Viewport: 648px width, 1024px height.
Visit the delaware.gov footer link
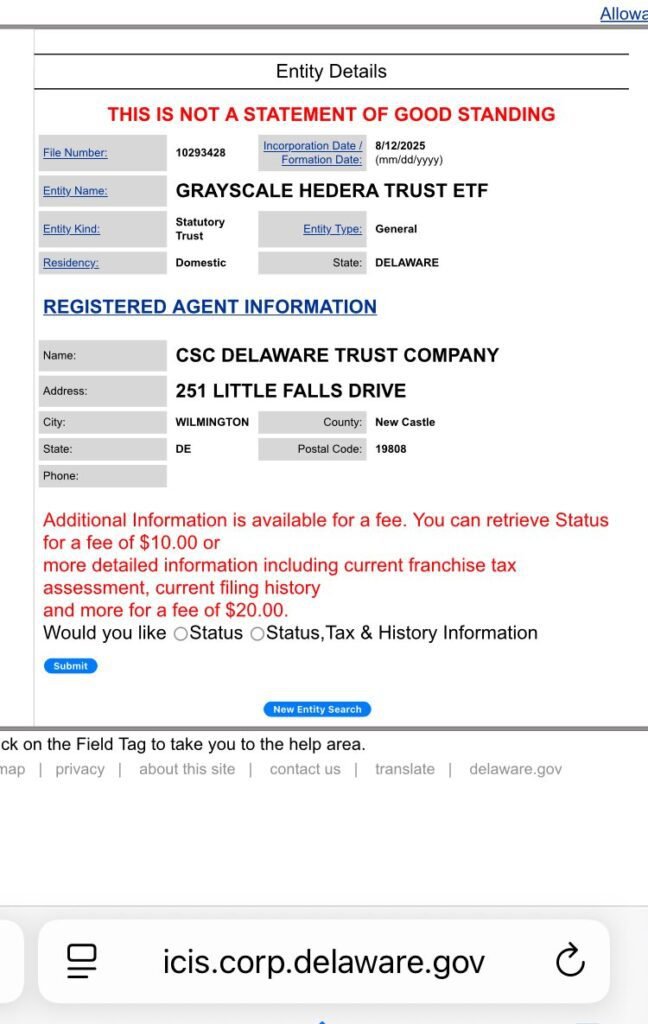click(x=515, y=769)
